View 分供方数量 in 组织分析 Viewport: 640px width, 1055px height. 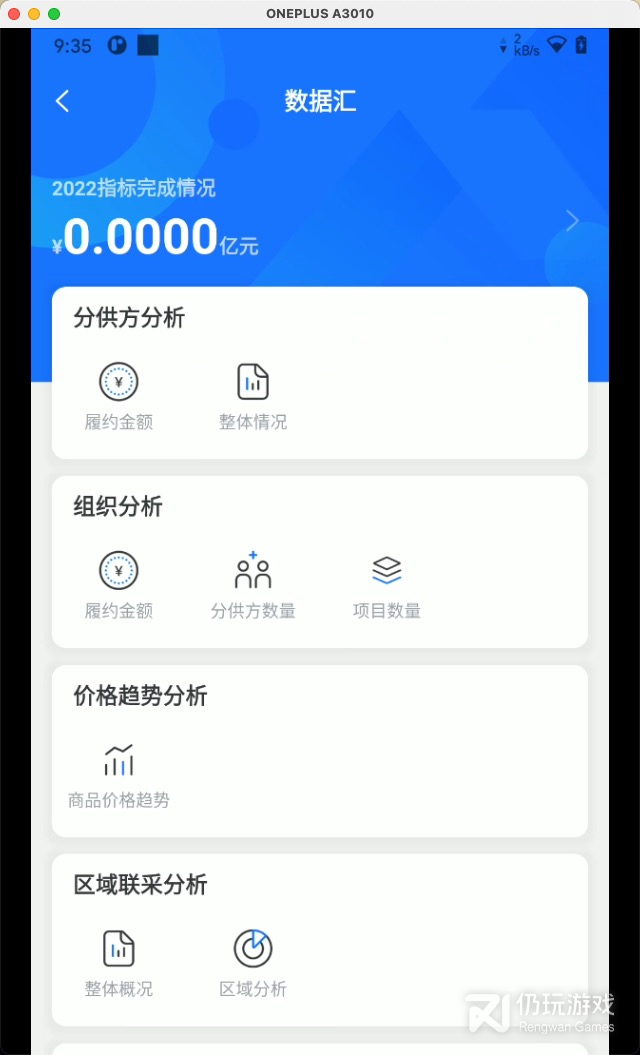coord(253,585)
